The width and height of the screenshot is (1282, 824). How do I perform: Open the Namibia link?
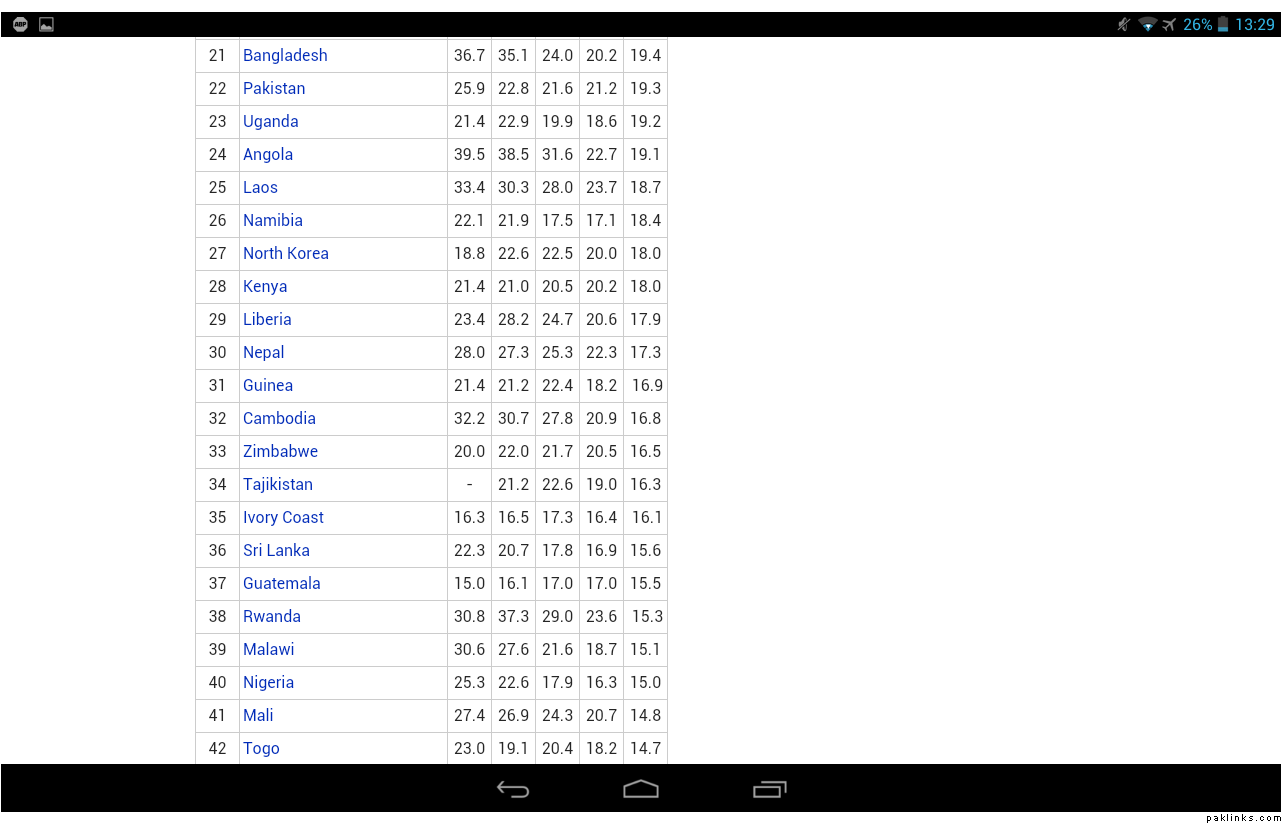(272, 221)
